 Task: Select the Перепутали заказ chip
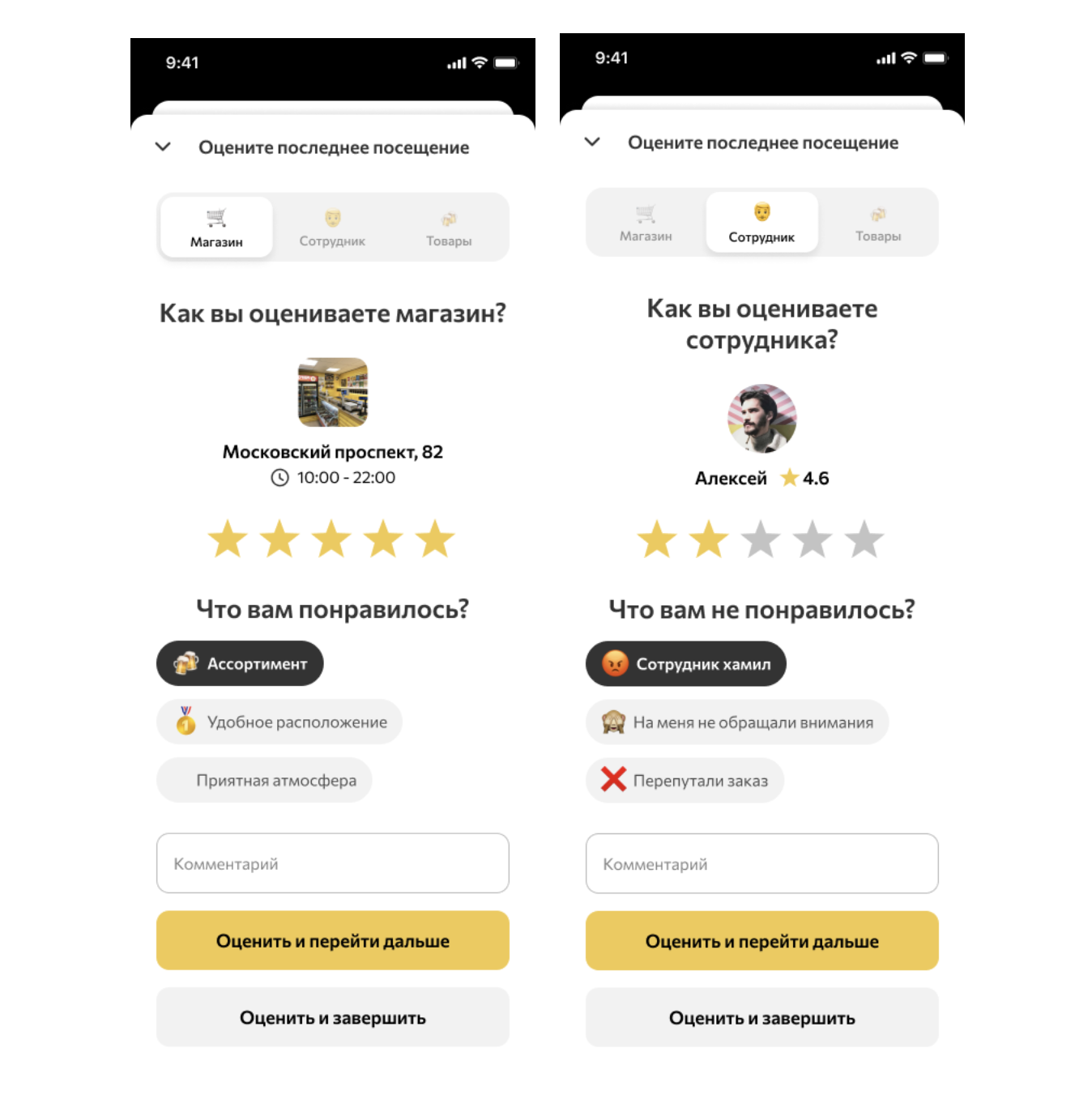pyautogui.click(x=685, y=780)
